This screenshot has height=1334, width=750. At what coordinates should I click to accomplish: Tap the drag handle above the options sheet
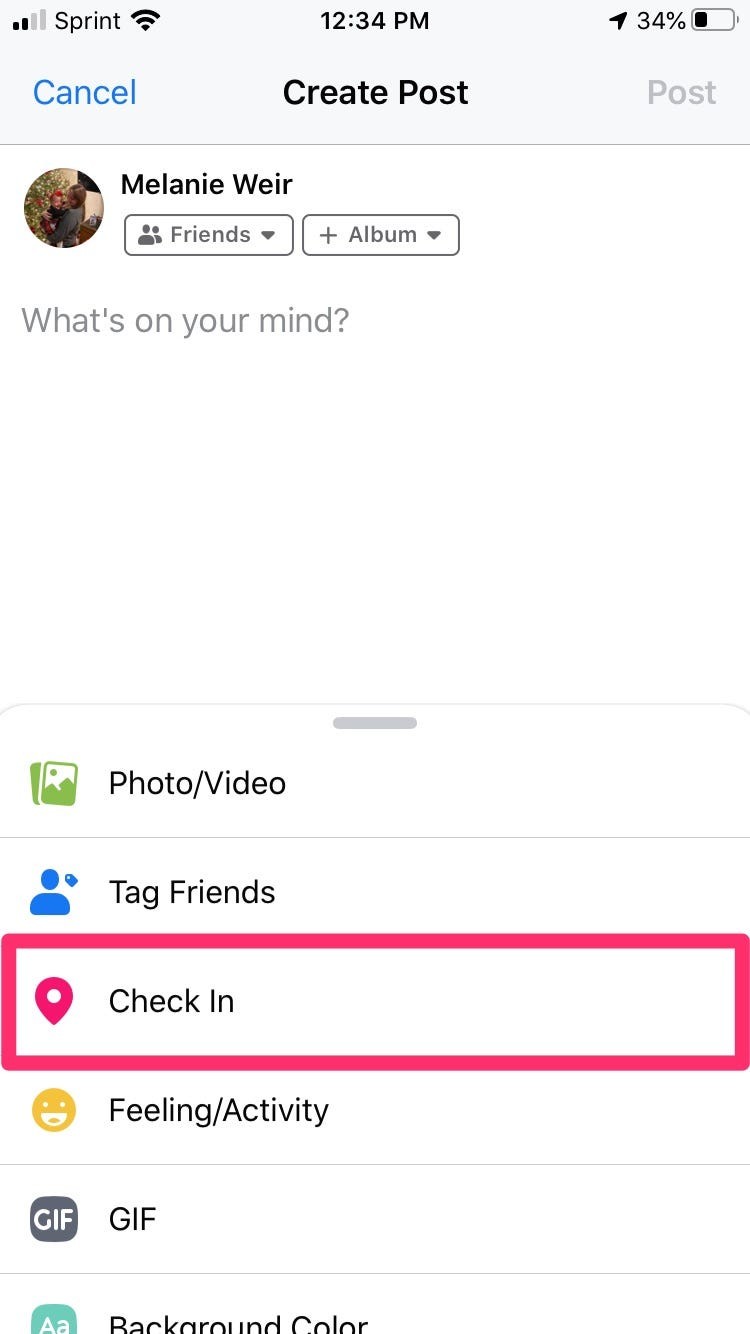pyautogui.click(x=375, y=722)
